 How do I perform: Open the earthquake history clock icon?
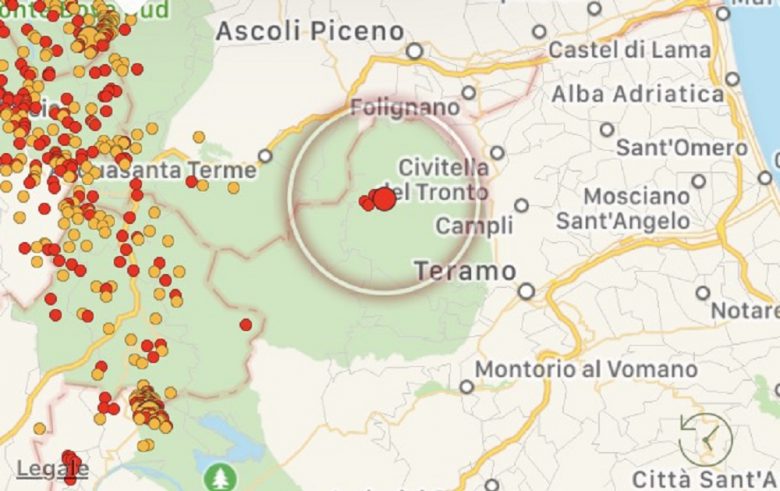pyautogui.click(x=705, y=439)
